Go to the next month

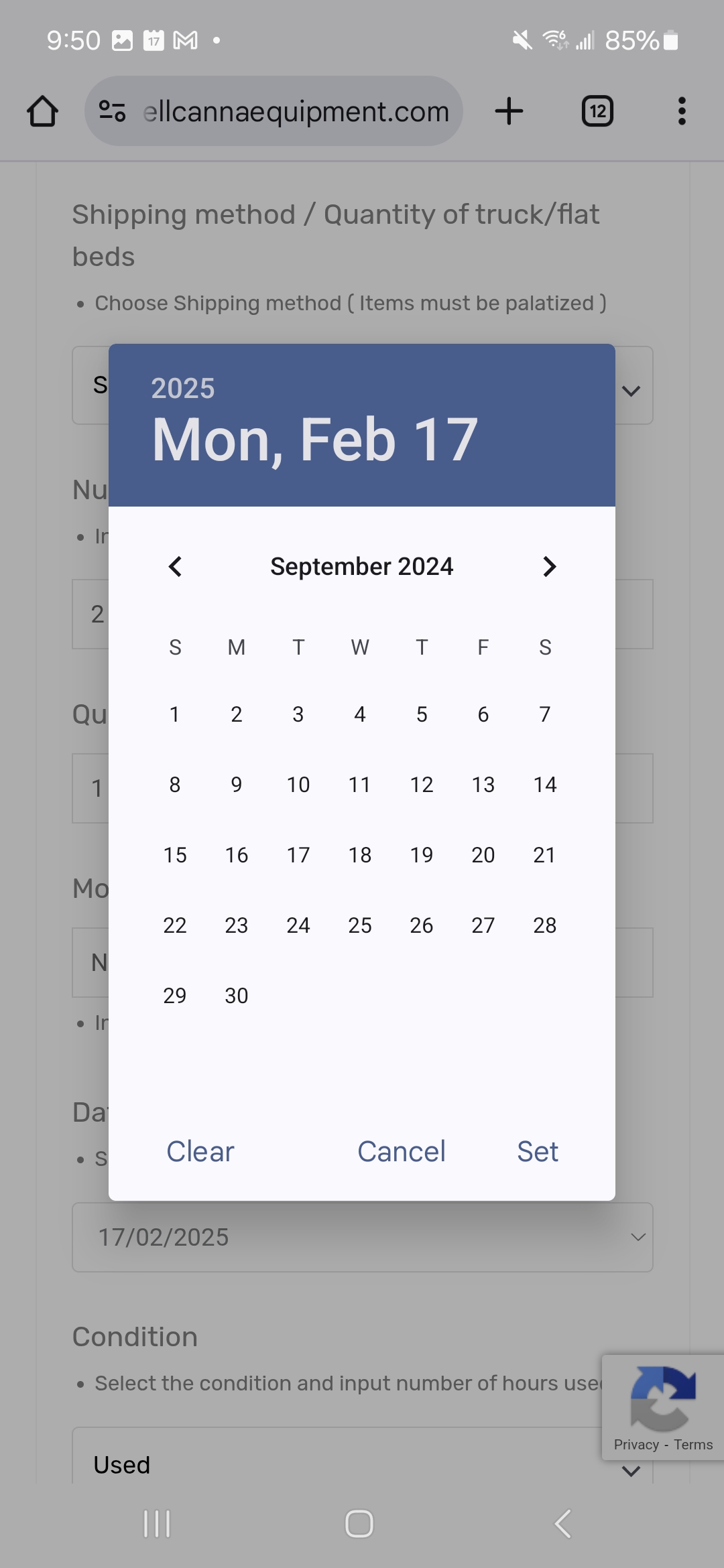[x=549, y=567]
